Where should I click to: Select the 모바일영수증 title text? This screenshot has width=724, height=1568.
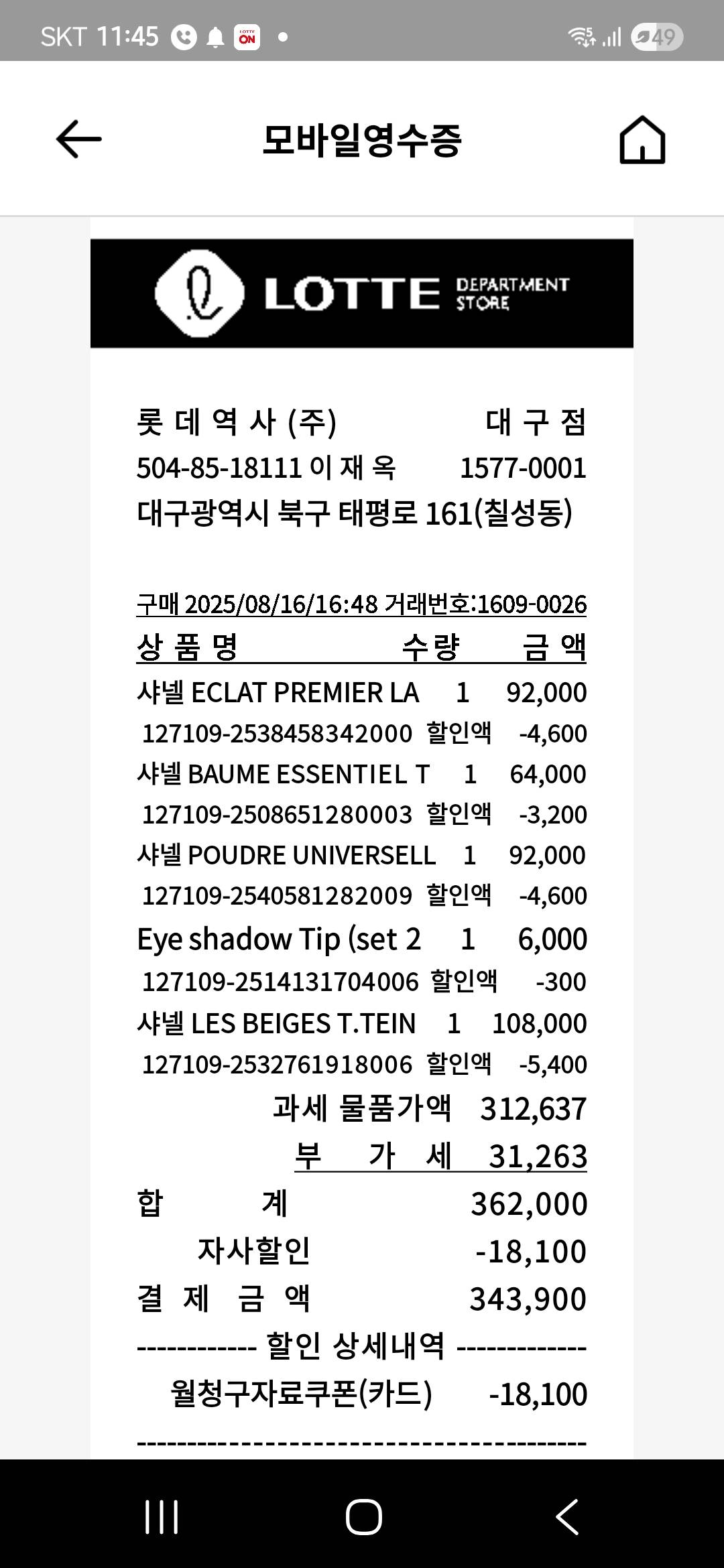362,139
